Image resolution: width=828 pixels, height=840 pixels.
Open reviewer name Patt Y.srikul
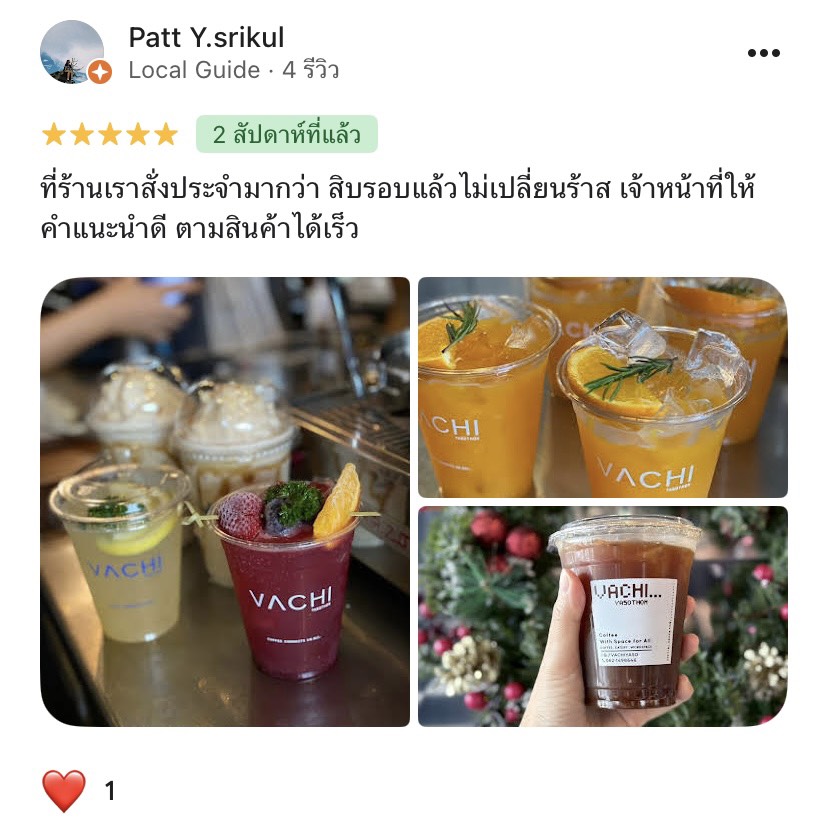(206, 38)
